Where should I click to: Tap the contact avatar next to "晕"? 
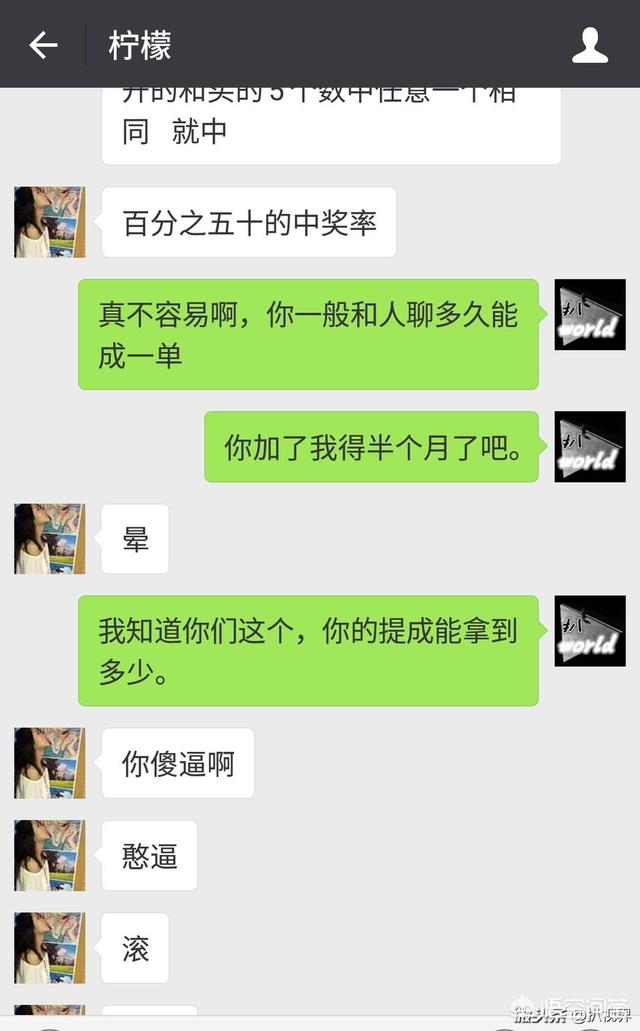(x=50, y=538)
